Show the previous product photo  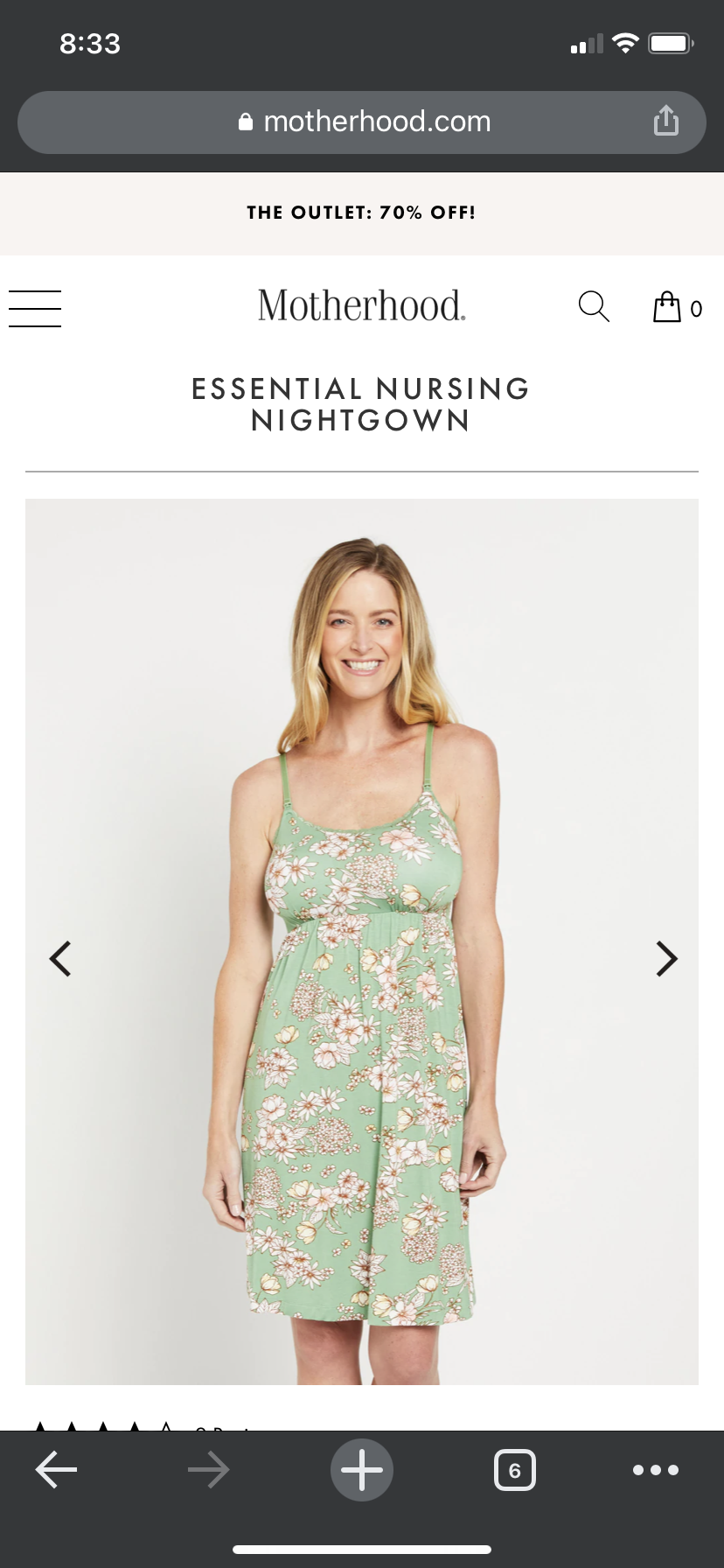(x=59, y=959)
